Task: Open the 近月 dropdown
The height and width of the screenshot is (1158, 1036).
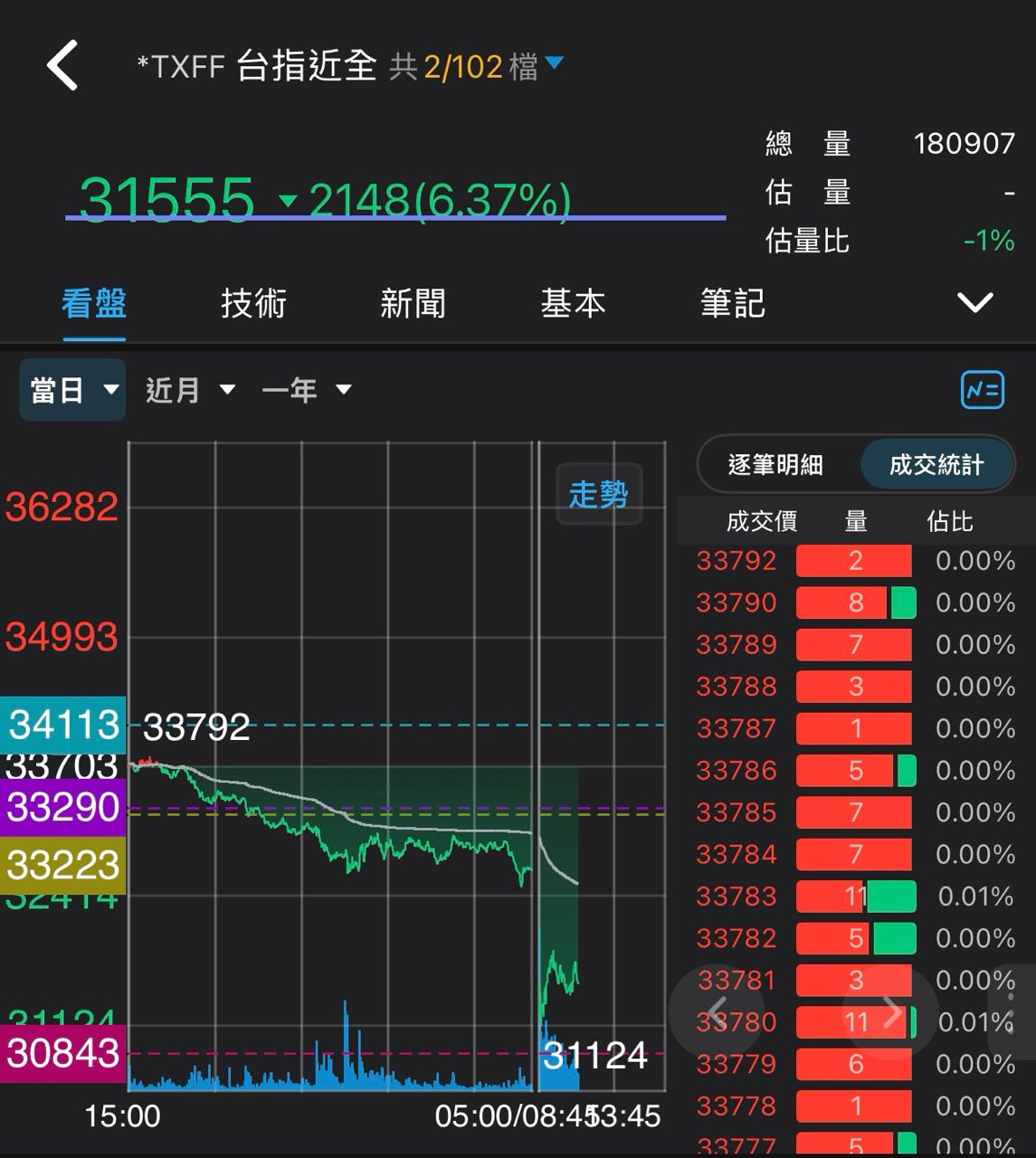Action: [x=190, y=390]
